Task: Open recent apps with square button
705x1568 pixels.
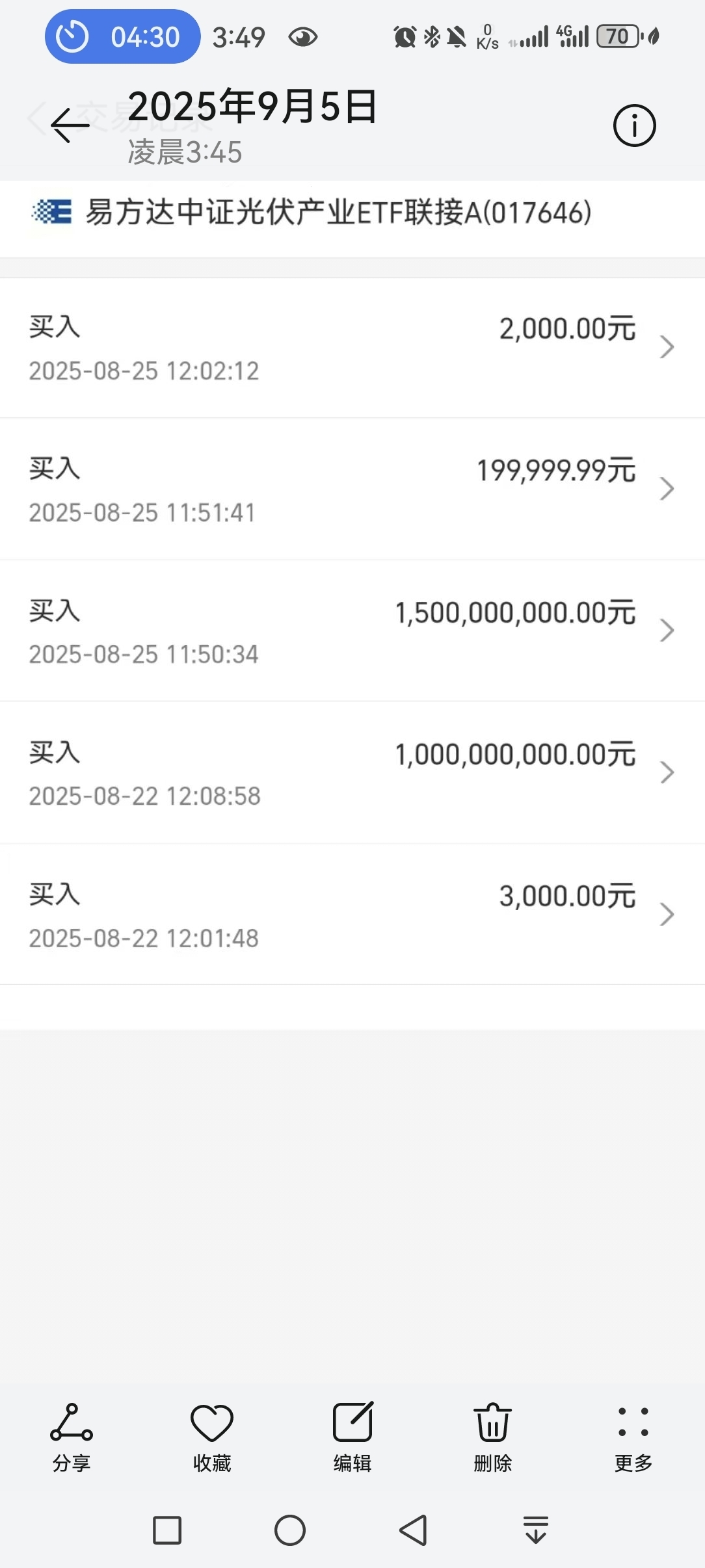Action: click(x=167, y=1530)
